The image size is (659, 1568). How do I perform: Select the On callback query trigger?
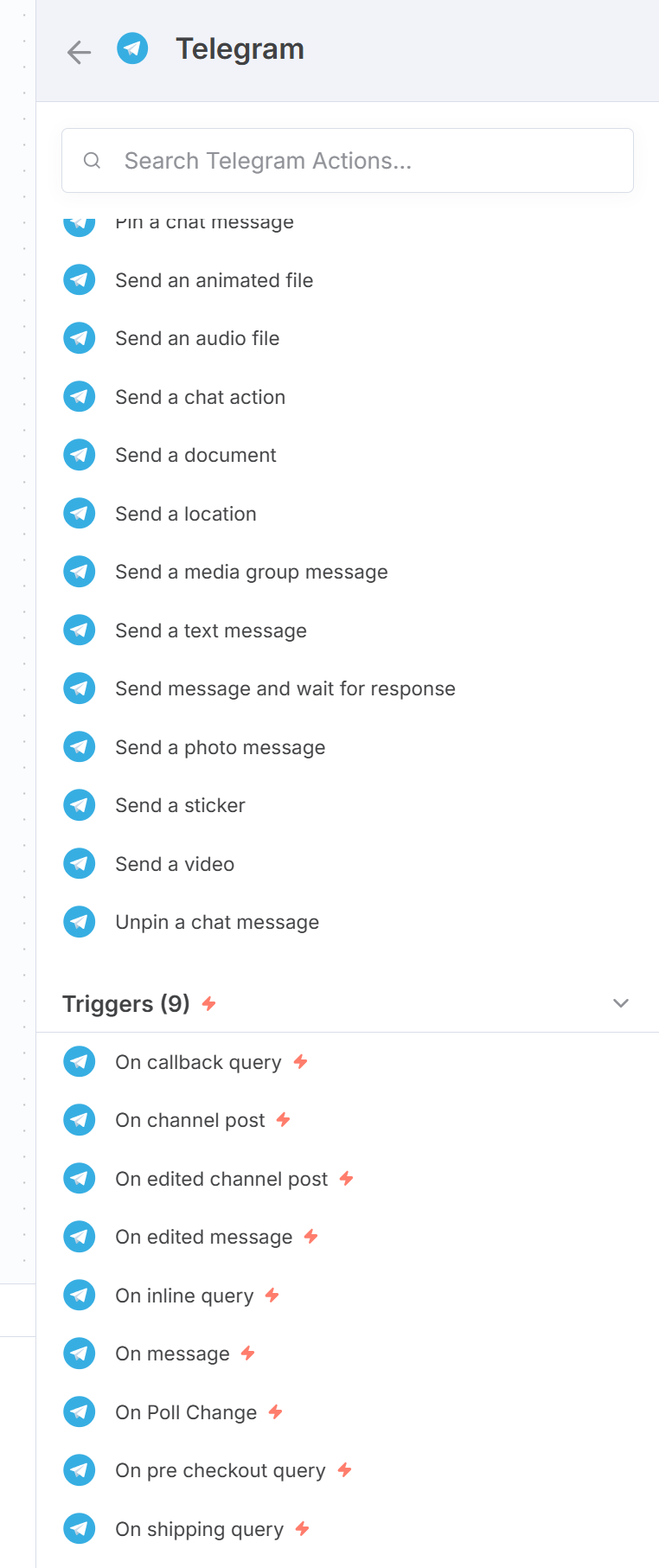[348, 1062]
